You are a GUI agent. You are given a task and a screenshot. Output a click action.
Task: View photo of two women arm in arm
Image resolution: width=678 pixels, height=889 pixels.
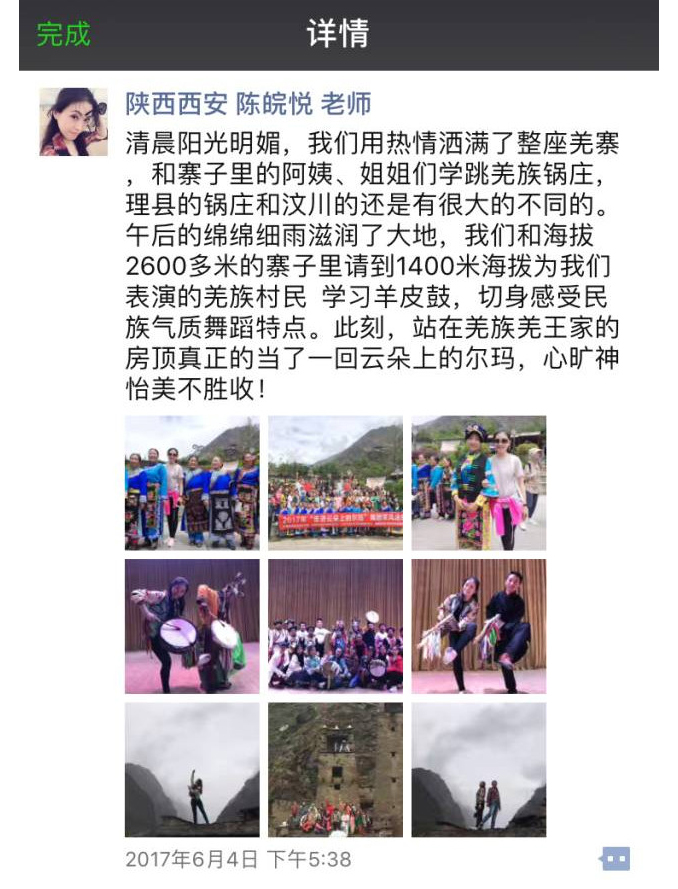pyautogui.click(x=479, y=483)
